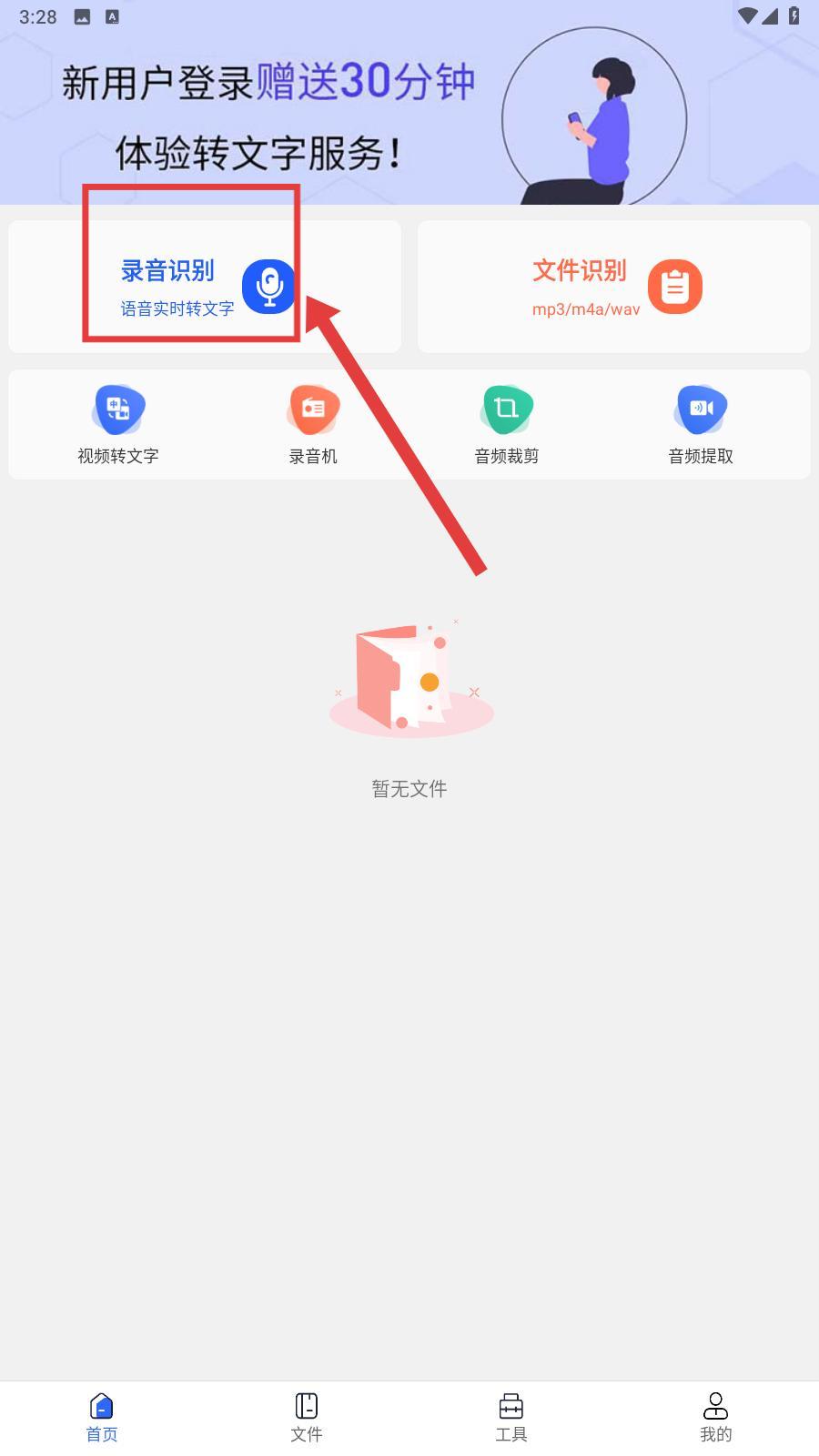Open the 录音识别 voice recognition card
The height and width of the screenshot is (1456, 819).
coord(205,287)
